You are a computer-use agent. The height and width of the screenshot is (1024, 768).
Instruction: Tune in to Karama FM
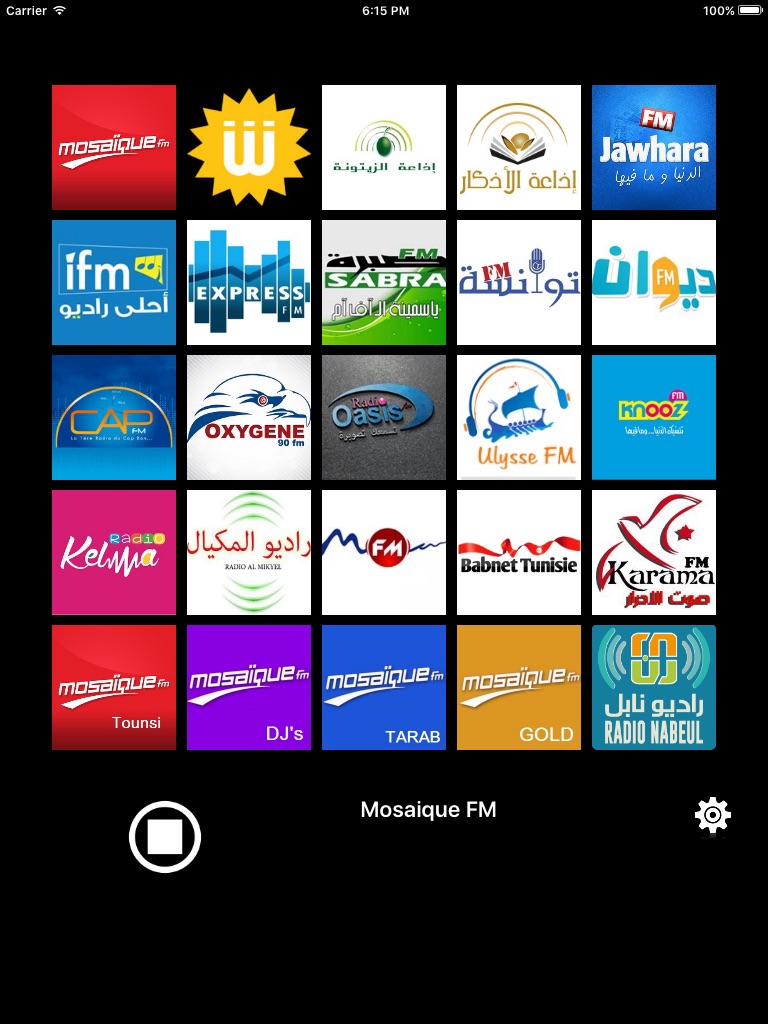[x=654, y=552]
